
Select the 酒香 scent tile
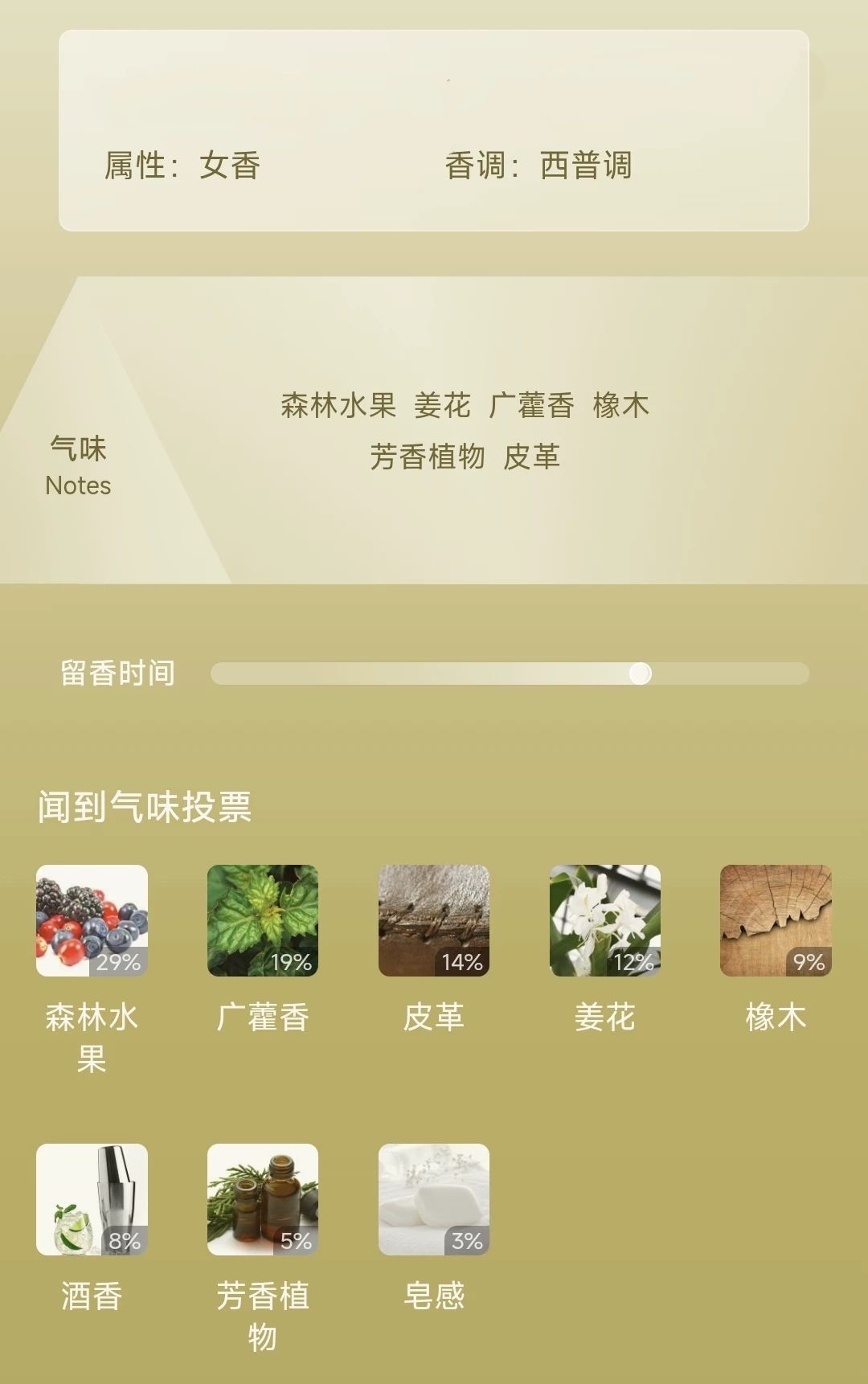(x=92, y=1199)
